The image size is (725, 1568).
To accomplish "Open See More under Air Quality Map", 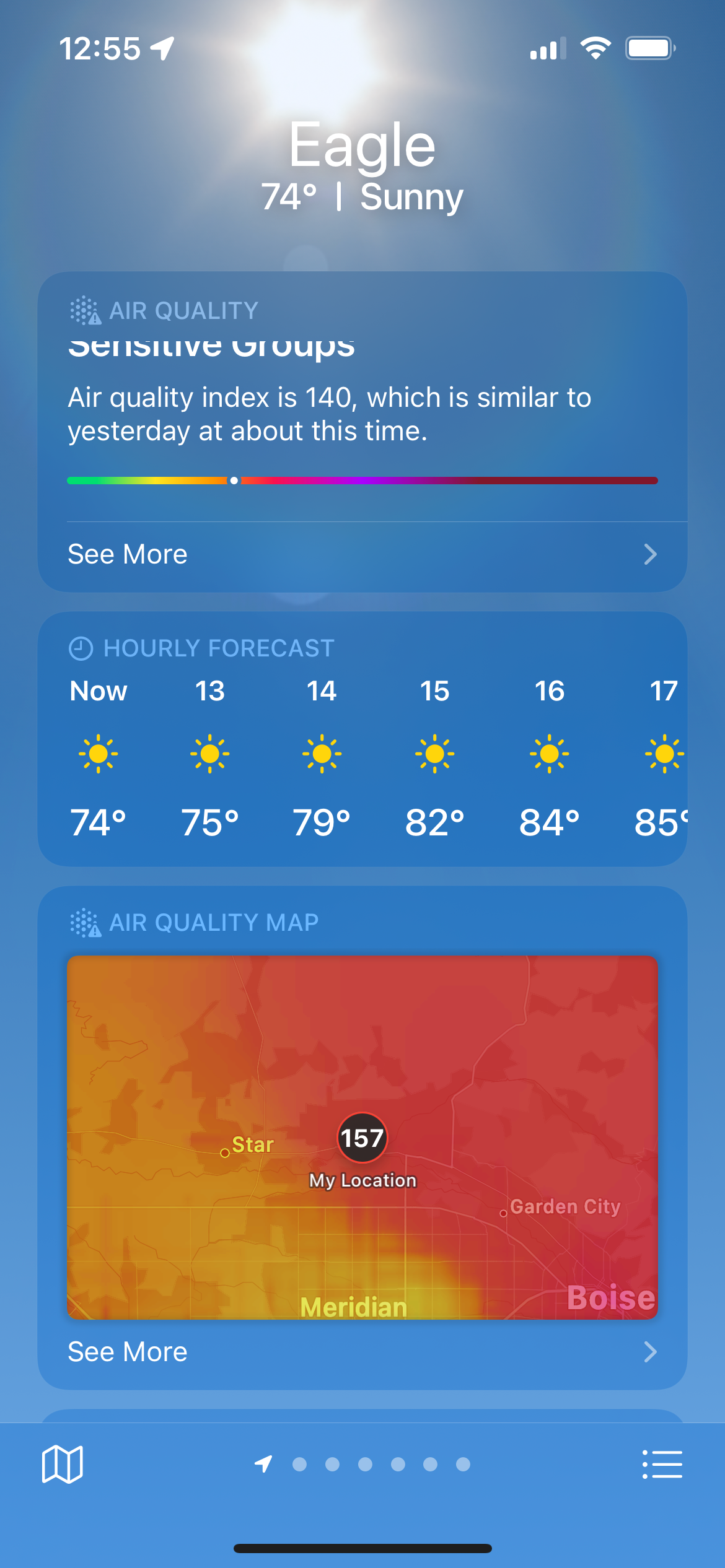I will [362, 1351].
